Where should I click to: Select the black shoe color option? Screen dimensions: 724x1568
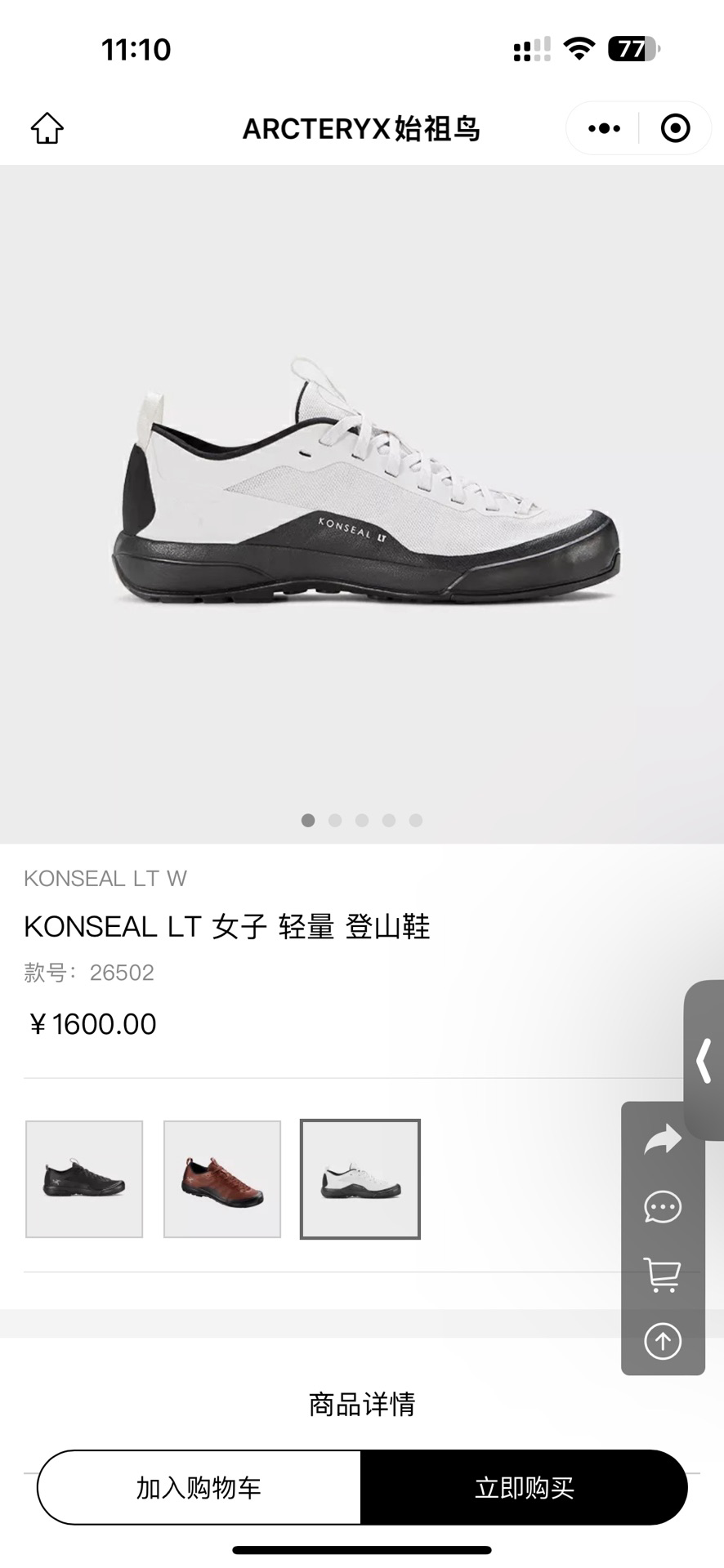[84, 1178]
